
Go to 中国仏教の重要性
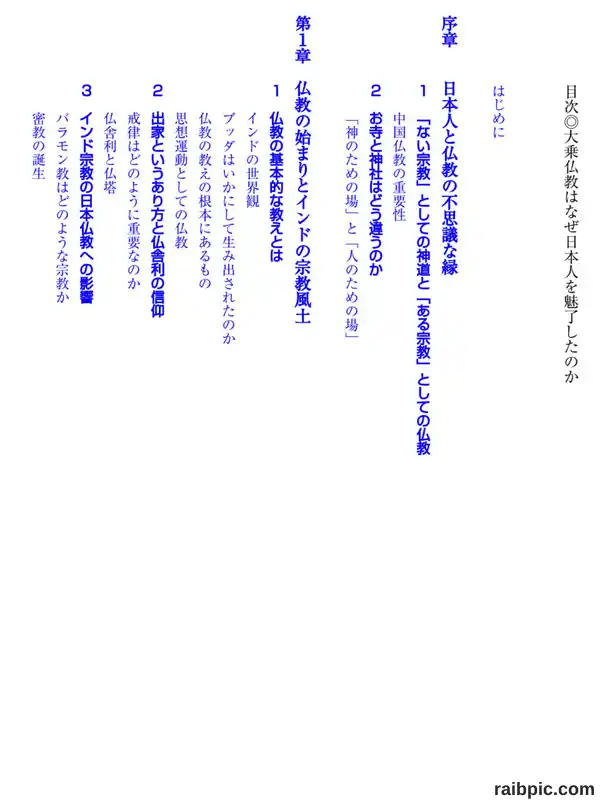[399, 167]
